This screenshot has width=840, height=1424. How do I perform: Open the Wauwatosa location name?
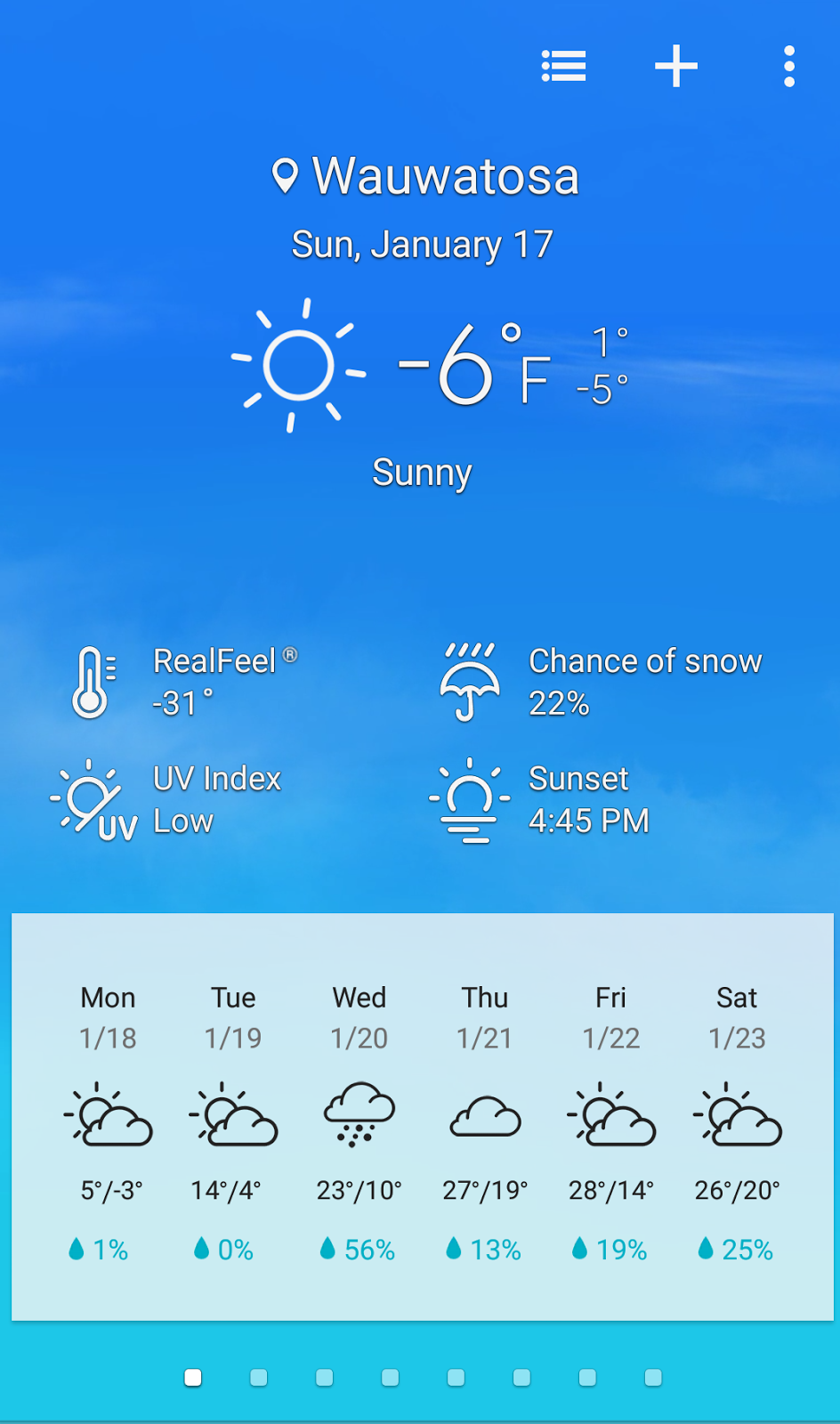tap(427, 176)
